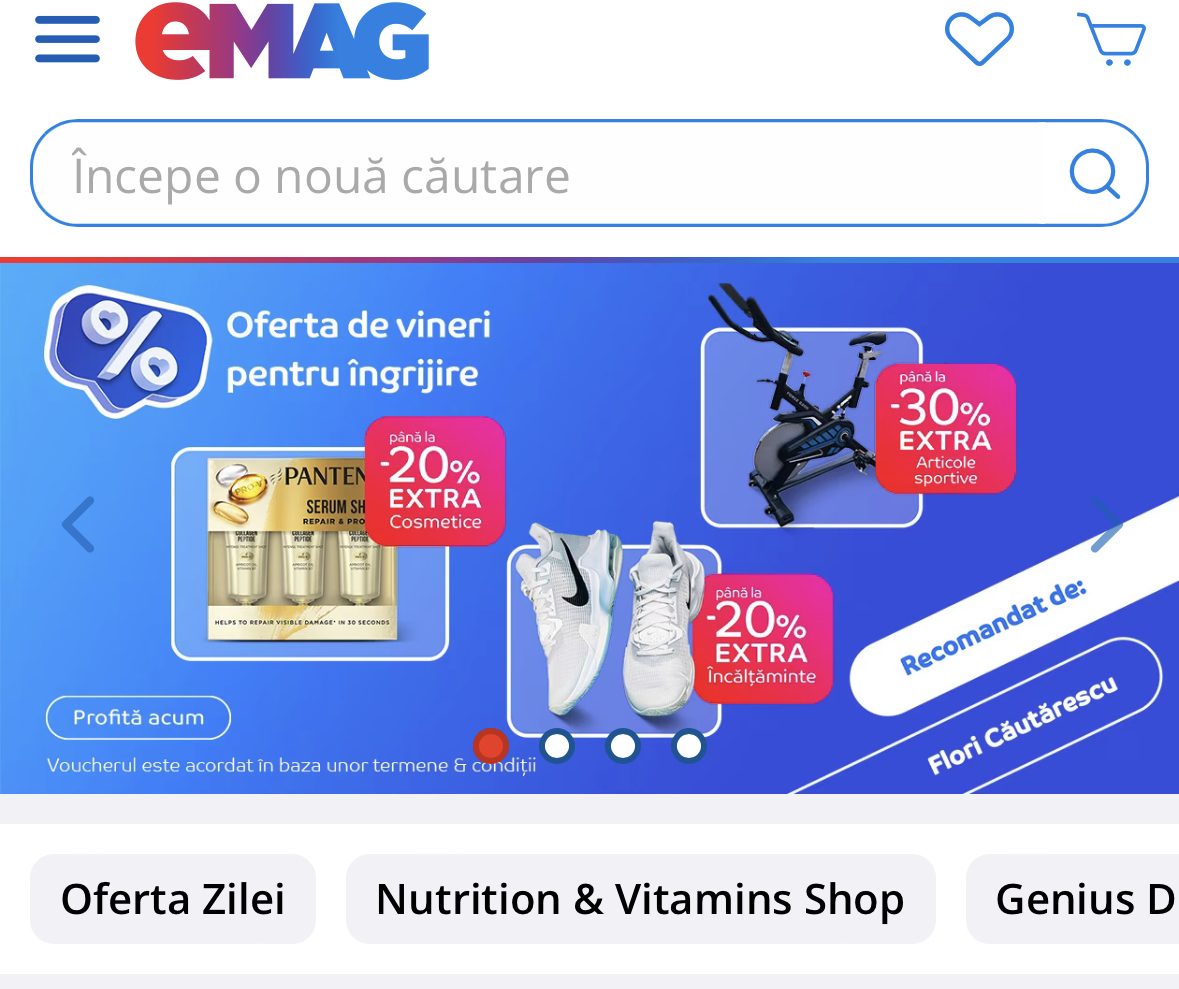Select the fourth carousel page dot

pos(688,746)
